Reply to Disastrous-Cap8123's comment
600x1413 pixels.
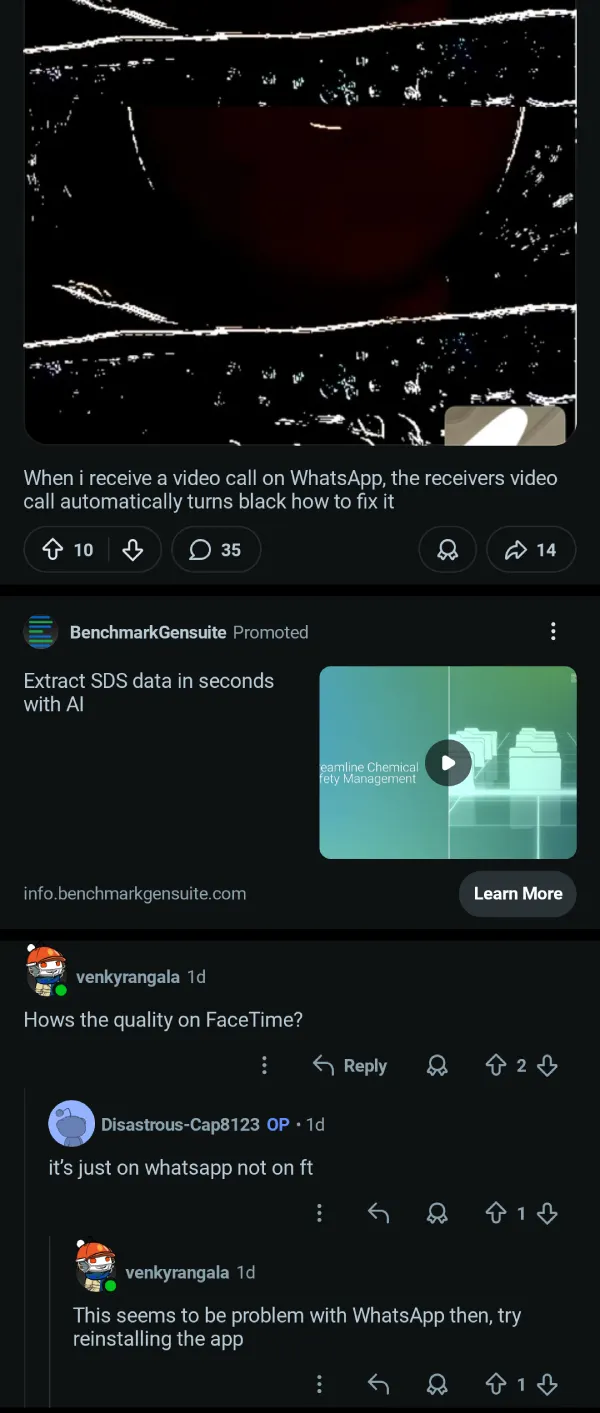click(x=378, y=1214)
